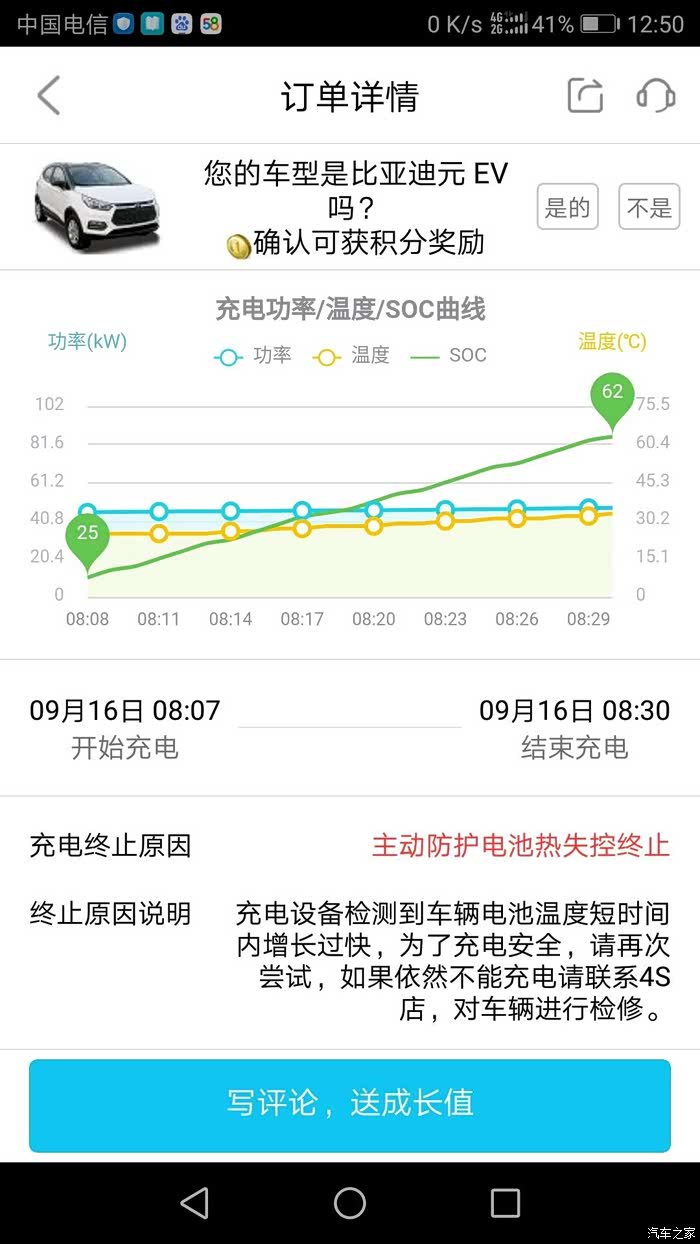Open customer service headset icon
This screenshot has height=1244, width=700.
tap(655, 96)
